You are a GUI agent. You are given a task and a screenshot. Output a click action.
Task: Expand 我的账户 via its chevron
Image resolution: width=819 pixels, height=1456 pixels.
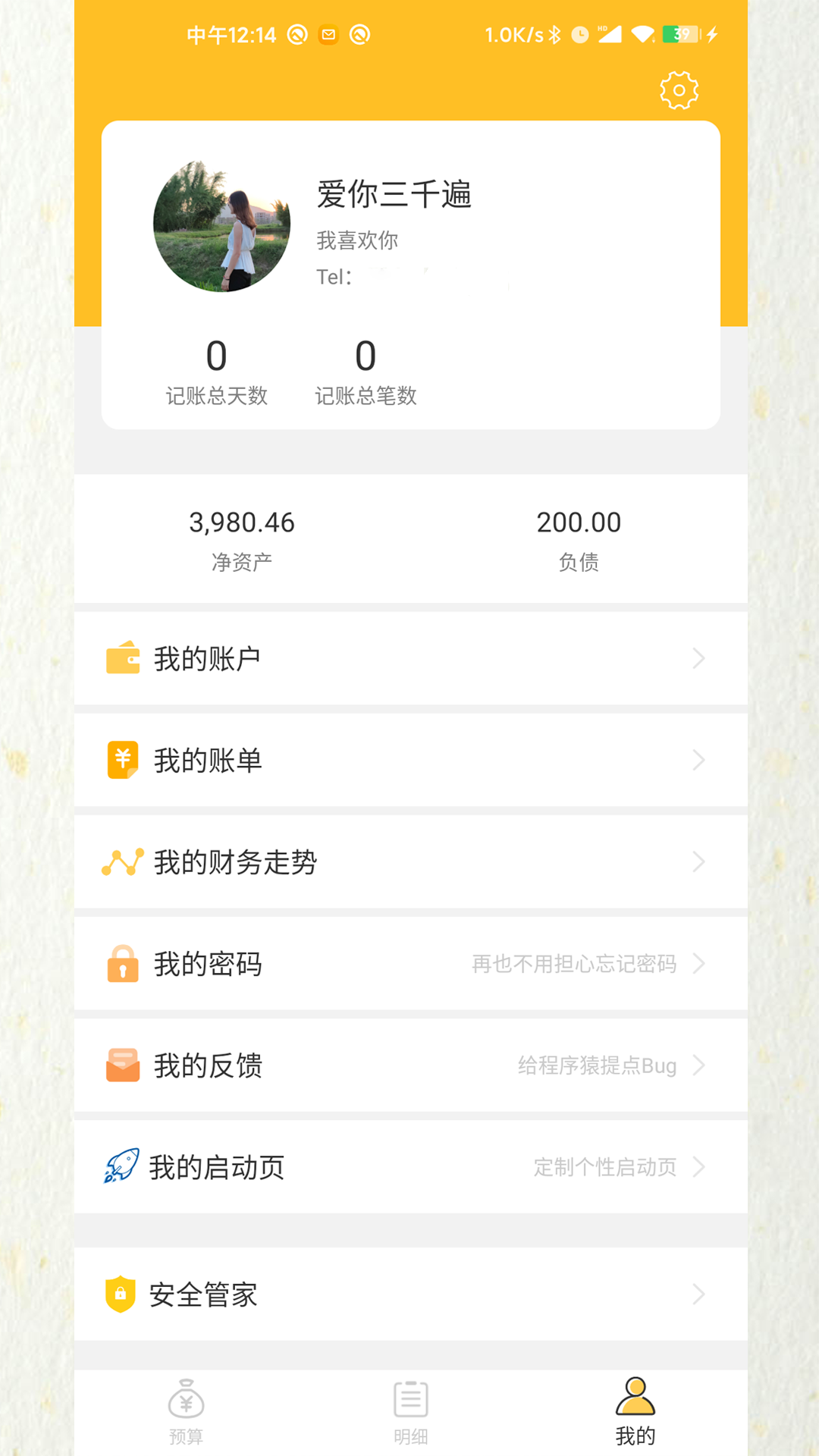699,658
